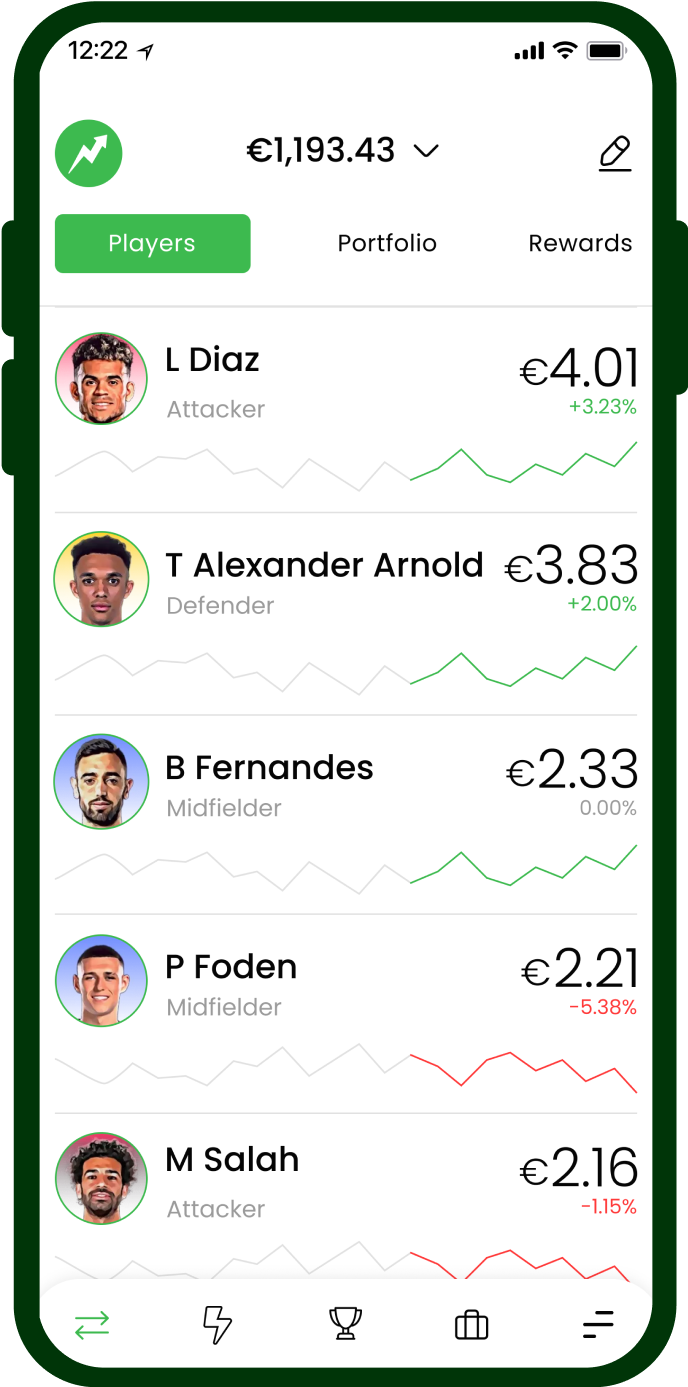The image size is (688, 1387).
Task: Open the trade arrows bottom tab
Action: (92, 1326)
